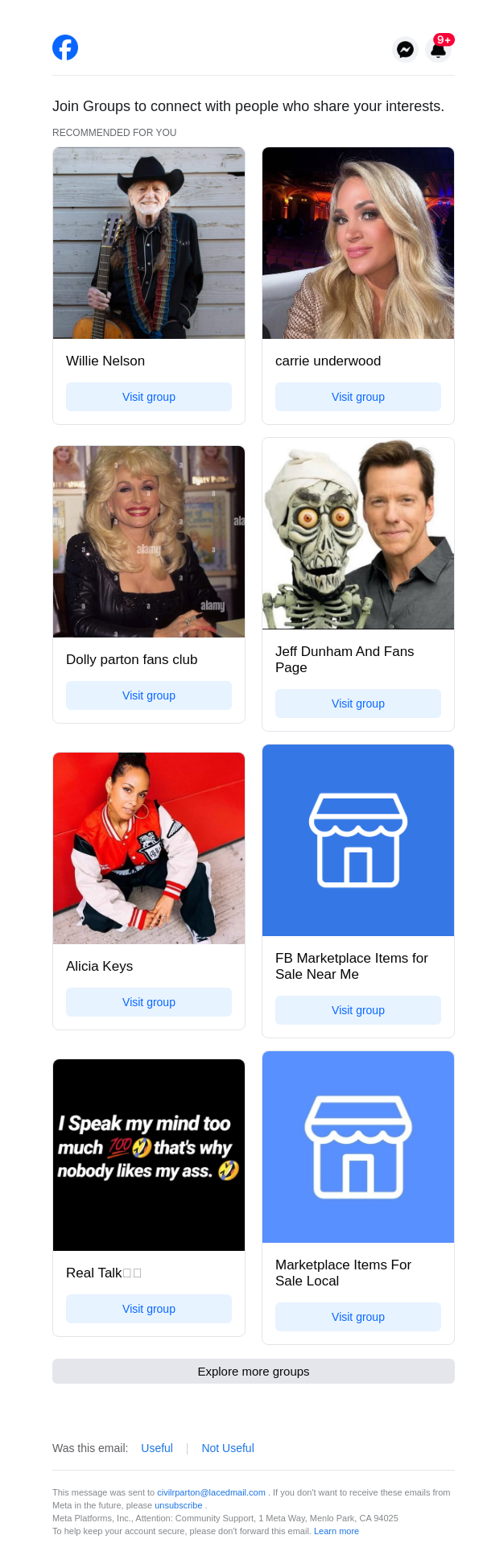Tap Visit group under carrie underwood

point(358,397)
